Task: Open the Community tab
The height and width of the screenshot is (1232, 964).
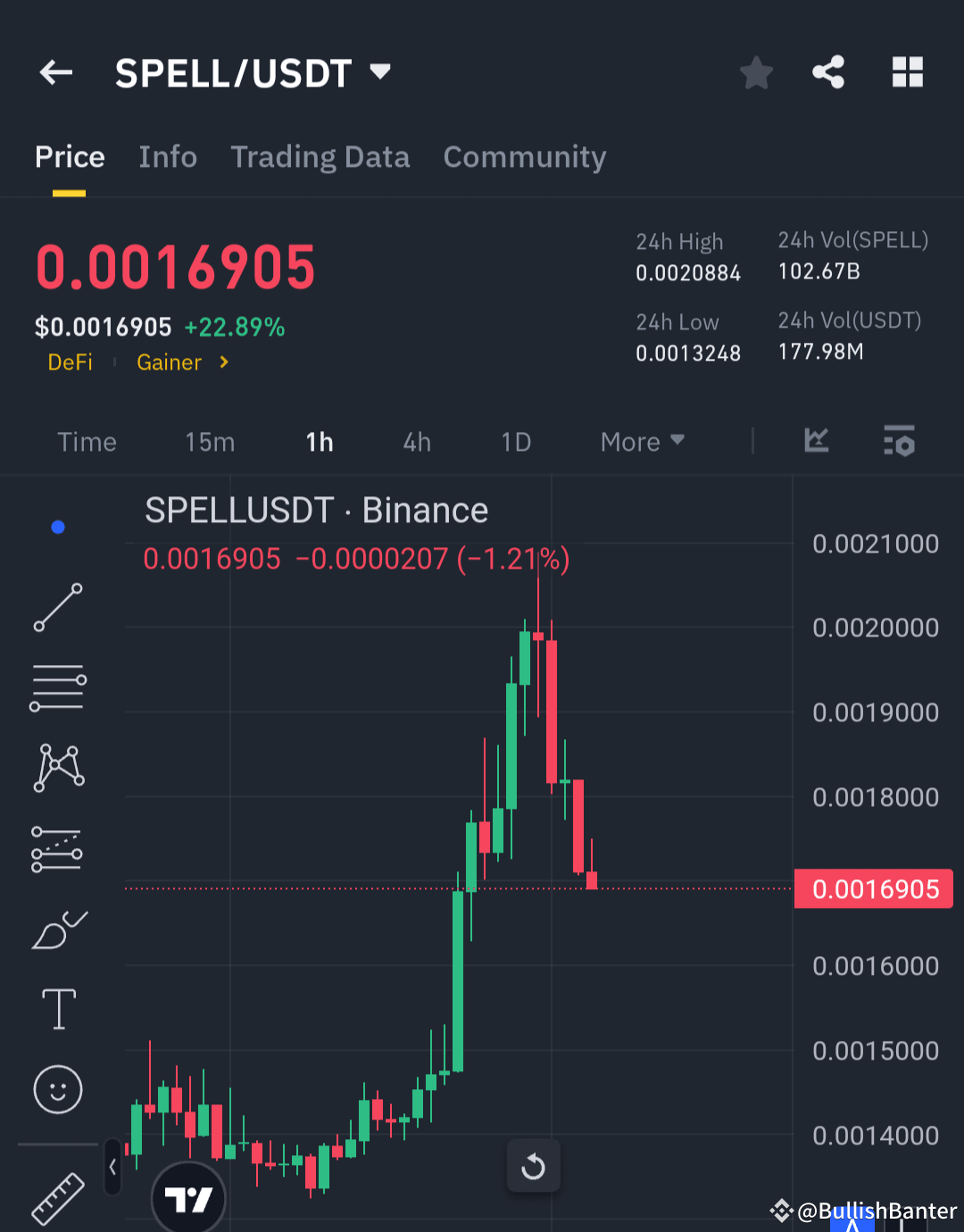Action: click(524, 157)
